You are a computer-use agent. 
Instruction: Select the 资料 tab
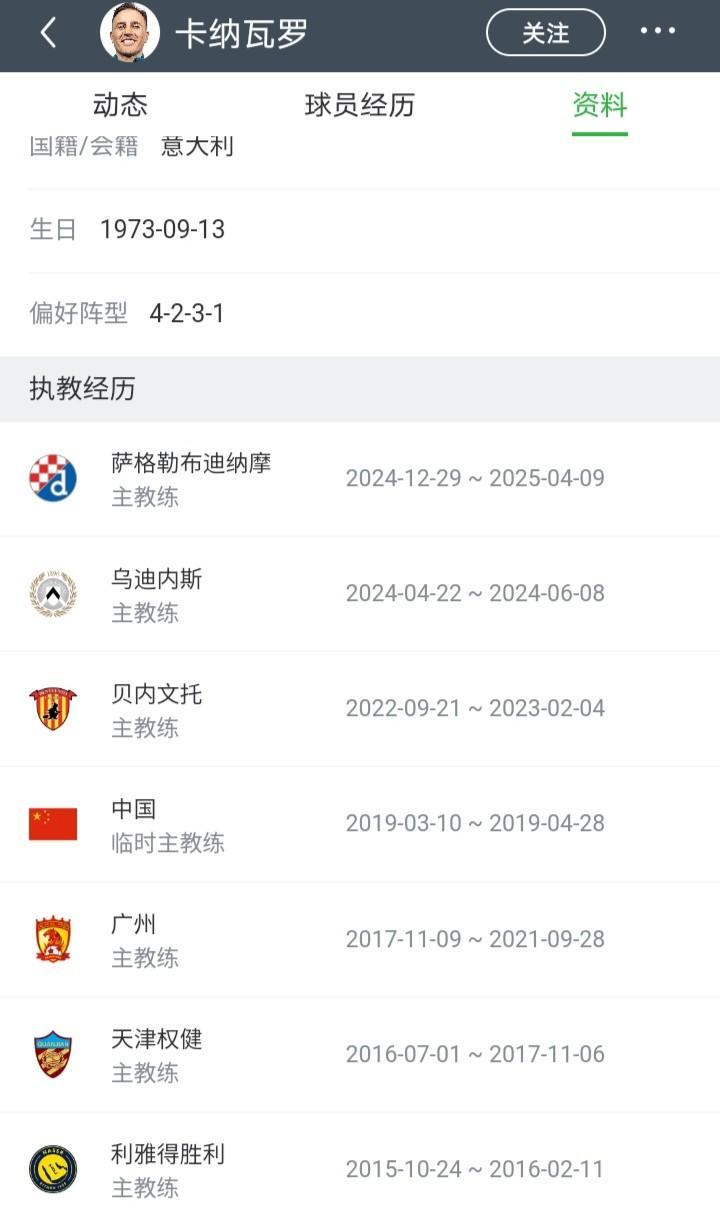point(599,105)
